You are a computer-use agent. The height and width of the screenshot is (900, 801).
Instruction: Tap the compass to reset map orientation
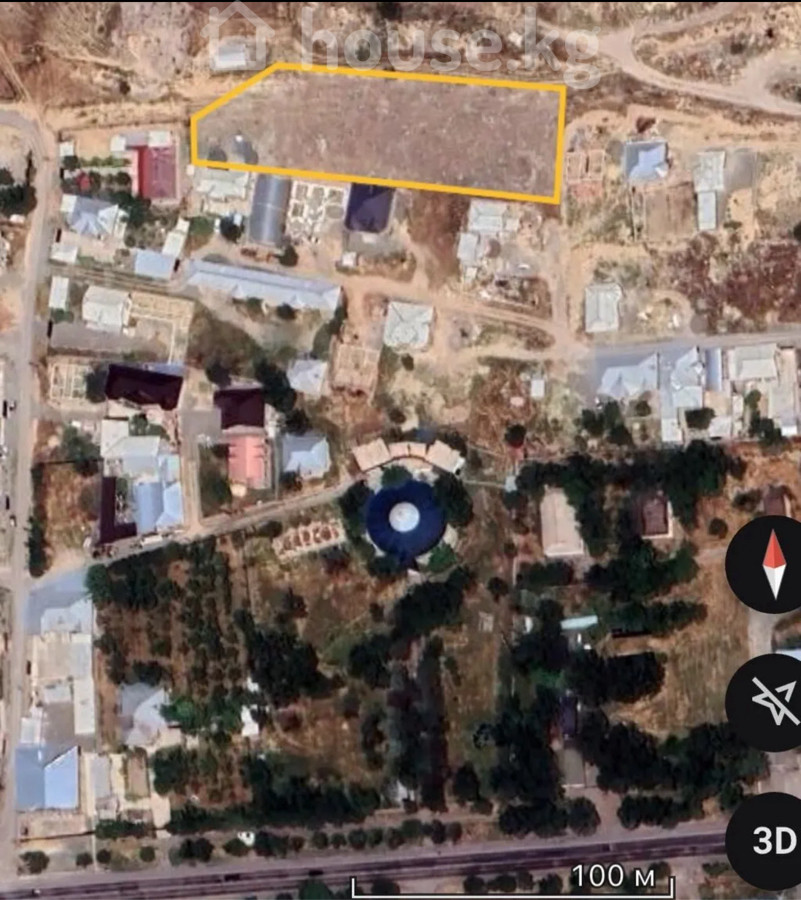click(x=771, y=564)
